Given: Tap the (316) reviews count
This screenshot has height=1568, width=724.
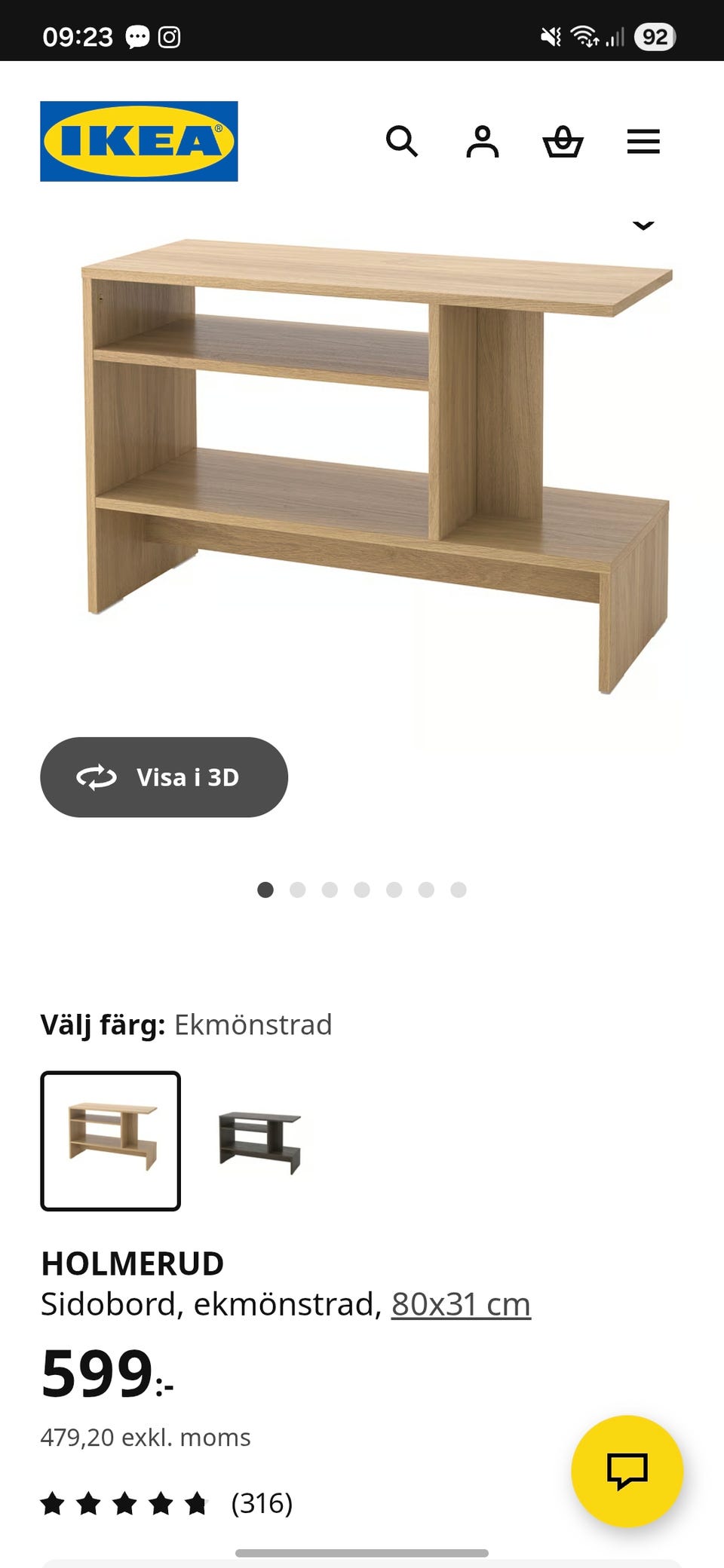Looking at the screenshot, I should (x=261, y=1503).
